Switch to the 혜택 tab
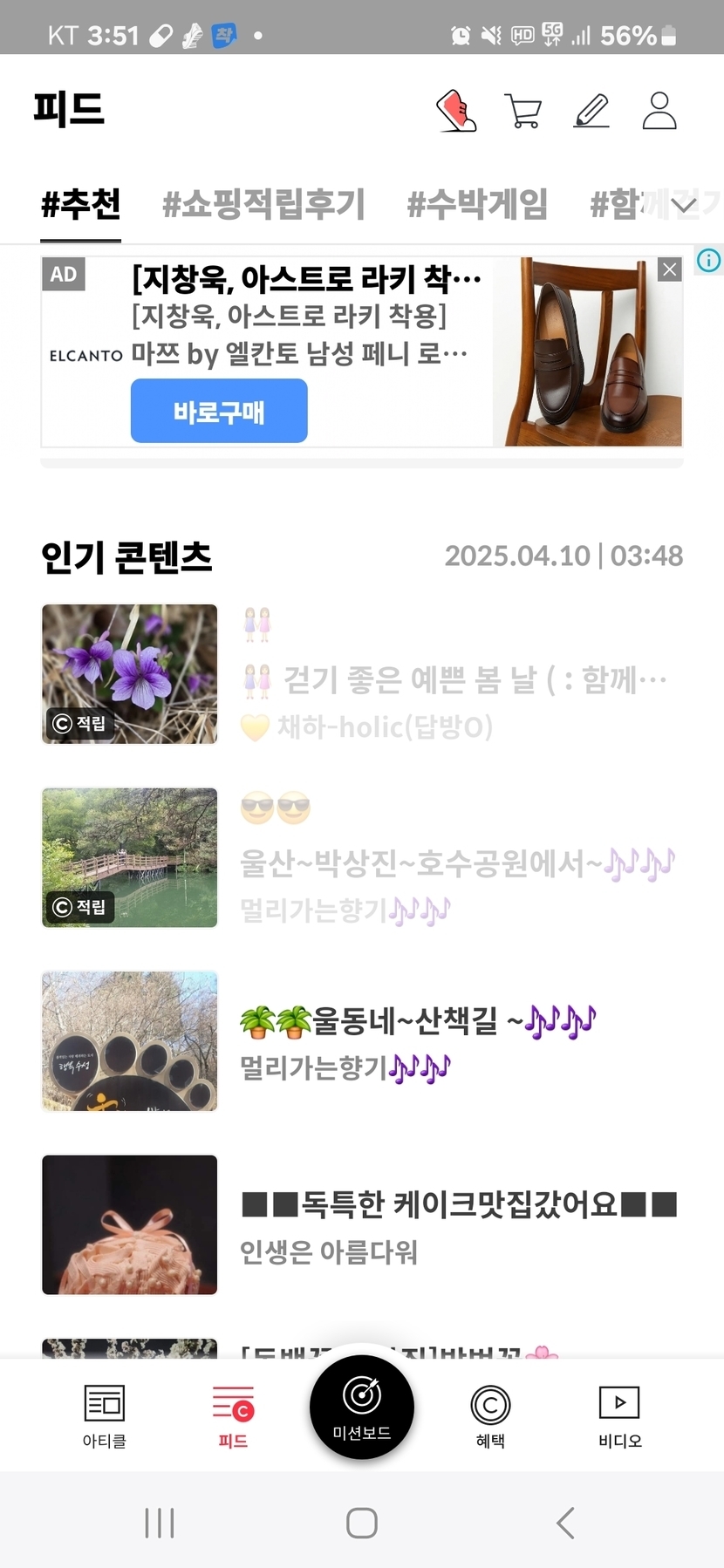The image size is (724, 1568). (x=490, y=1416)
